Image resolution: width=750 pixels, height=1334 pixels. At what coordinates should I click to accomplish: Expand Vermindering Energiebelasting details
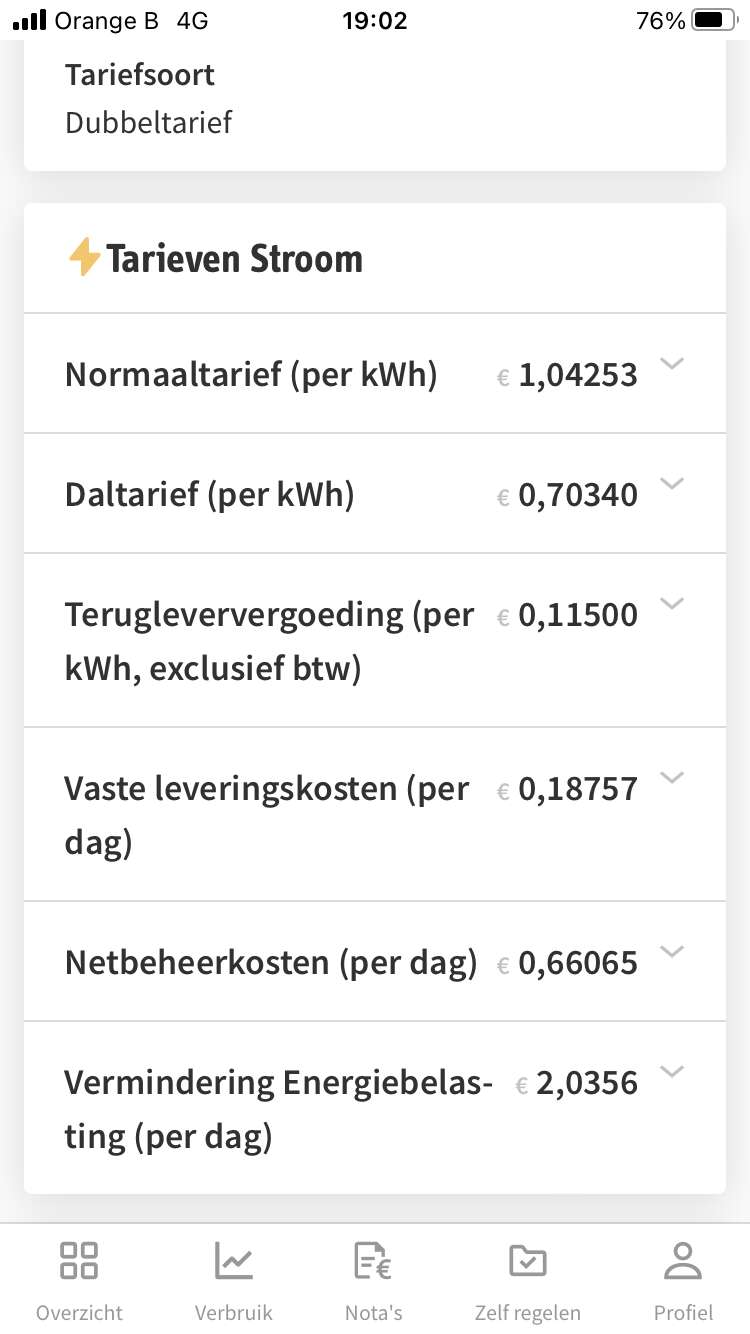pyautogui.click(x=375, y=1108)
